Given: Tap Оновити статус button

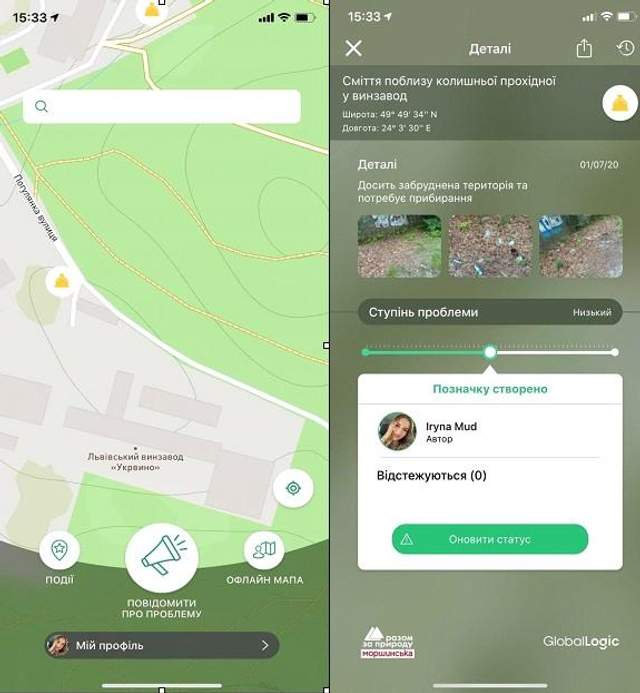Looking at the screenshot, I should tap(489, 539).
